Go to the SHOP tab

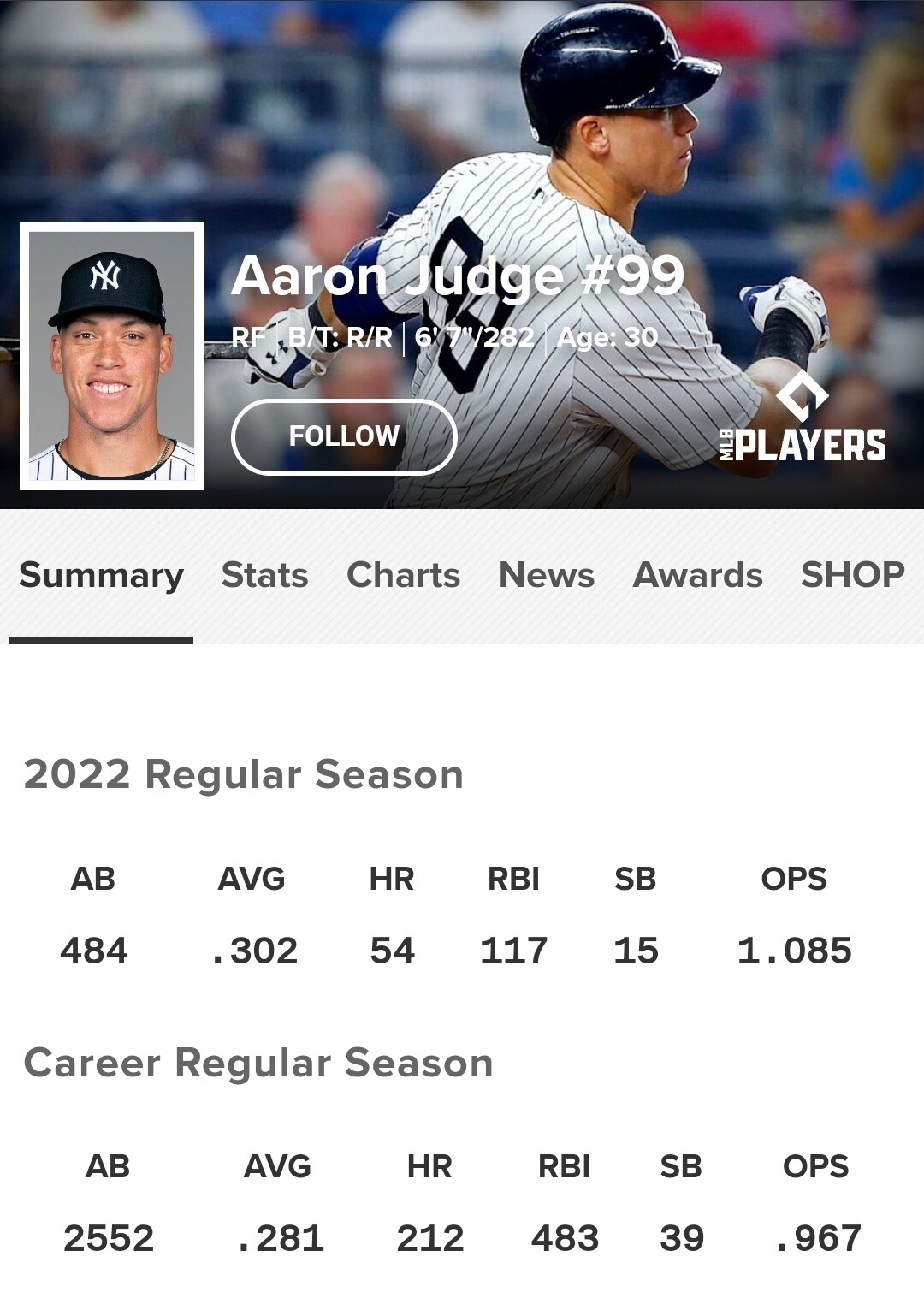coord(850,576)
